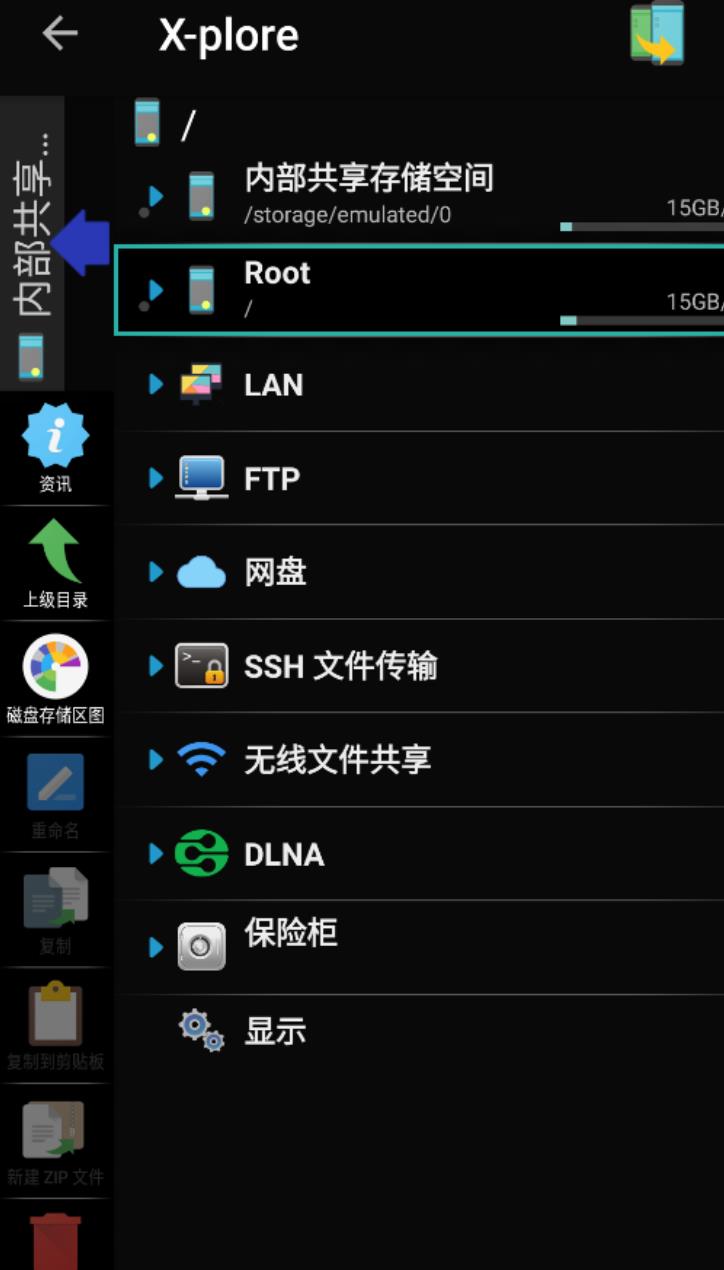724x1270 pixels.
Task: Open the 保险柜 vault
Action: point(290,934)
